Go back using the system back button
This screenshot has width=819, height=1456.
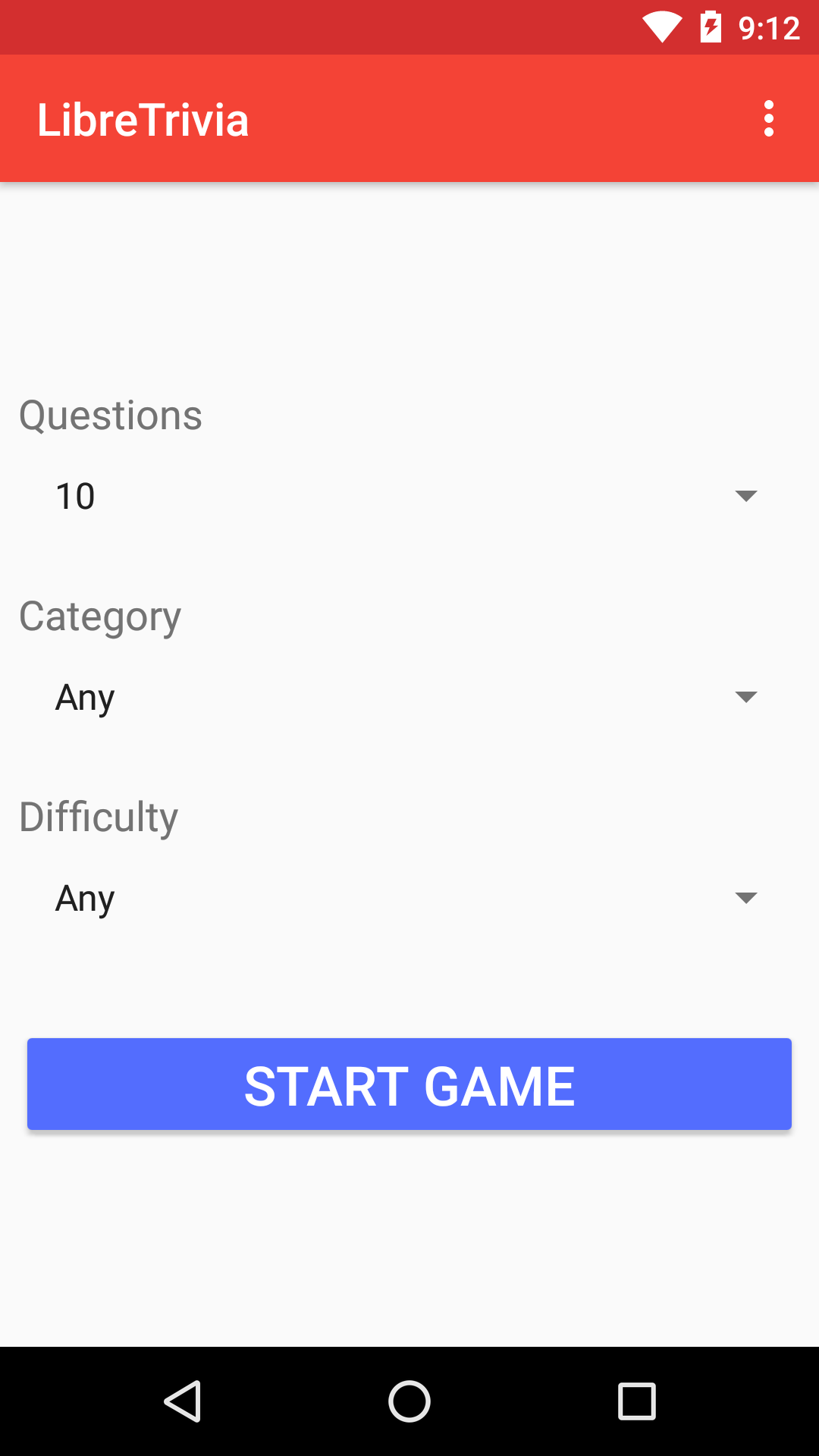[182, 1401]
